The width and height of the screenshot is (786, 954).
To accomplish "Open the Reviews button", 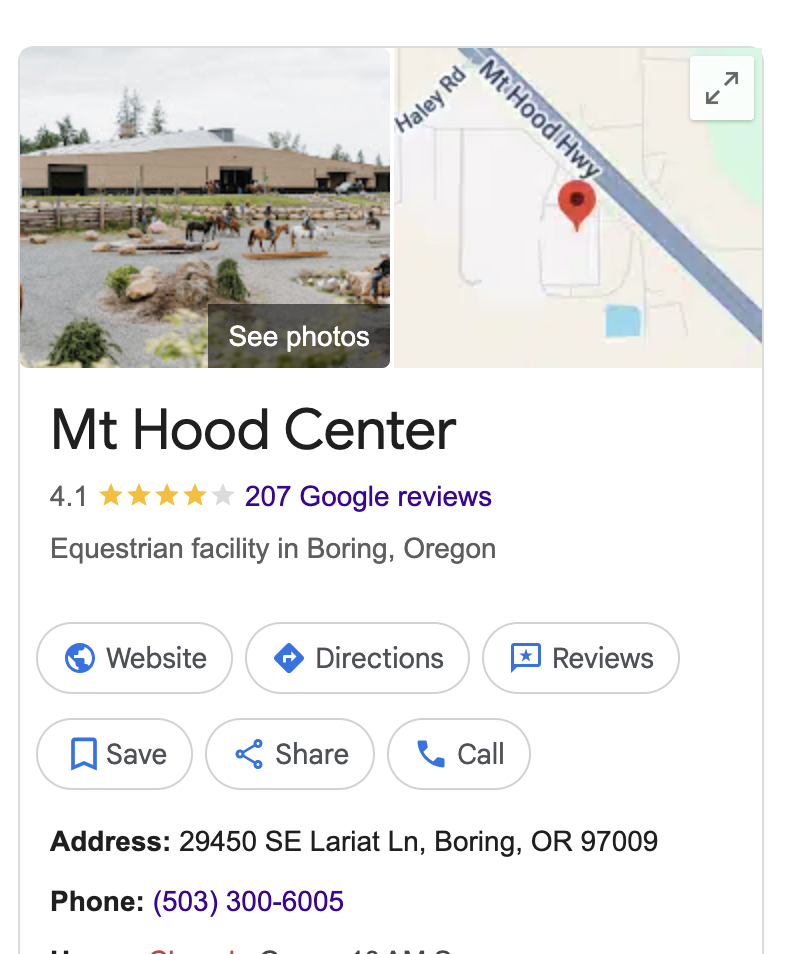I will tap(581, 658).
